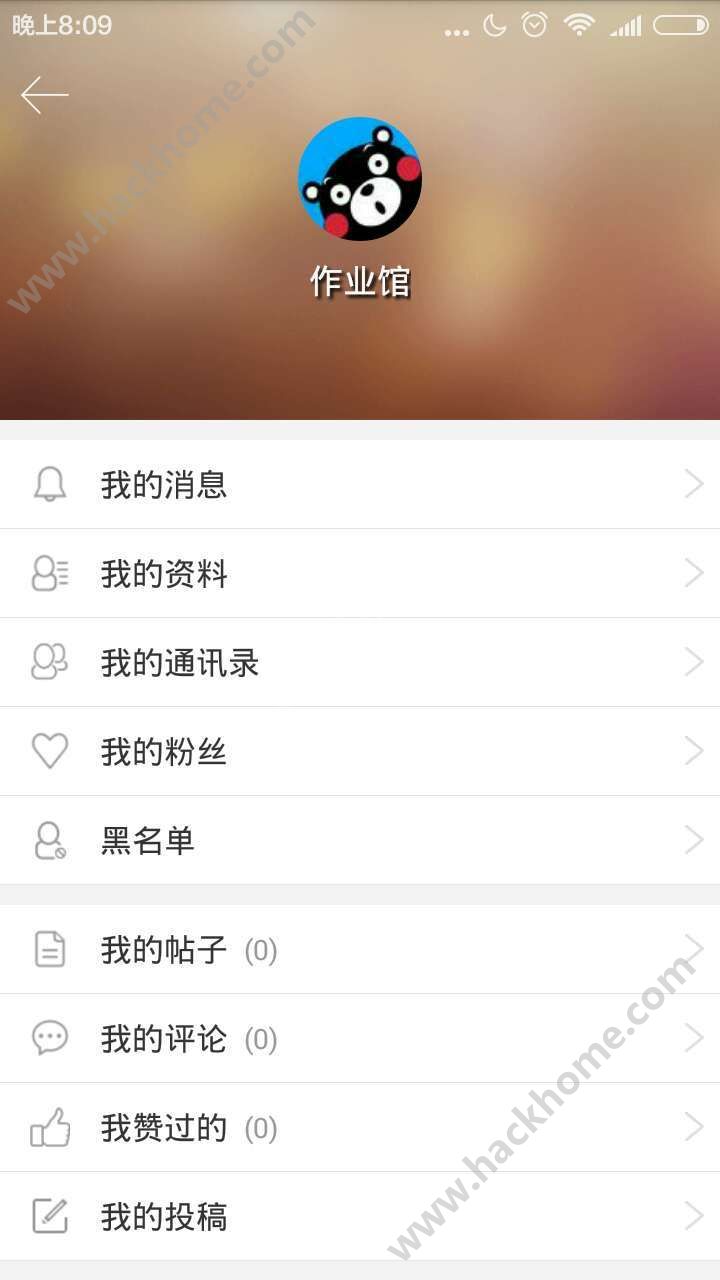Open 我的评论 comments
The image size is (720, 1280).
click(x=360, y=1038)
